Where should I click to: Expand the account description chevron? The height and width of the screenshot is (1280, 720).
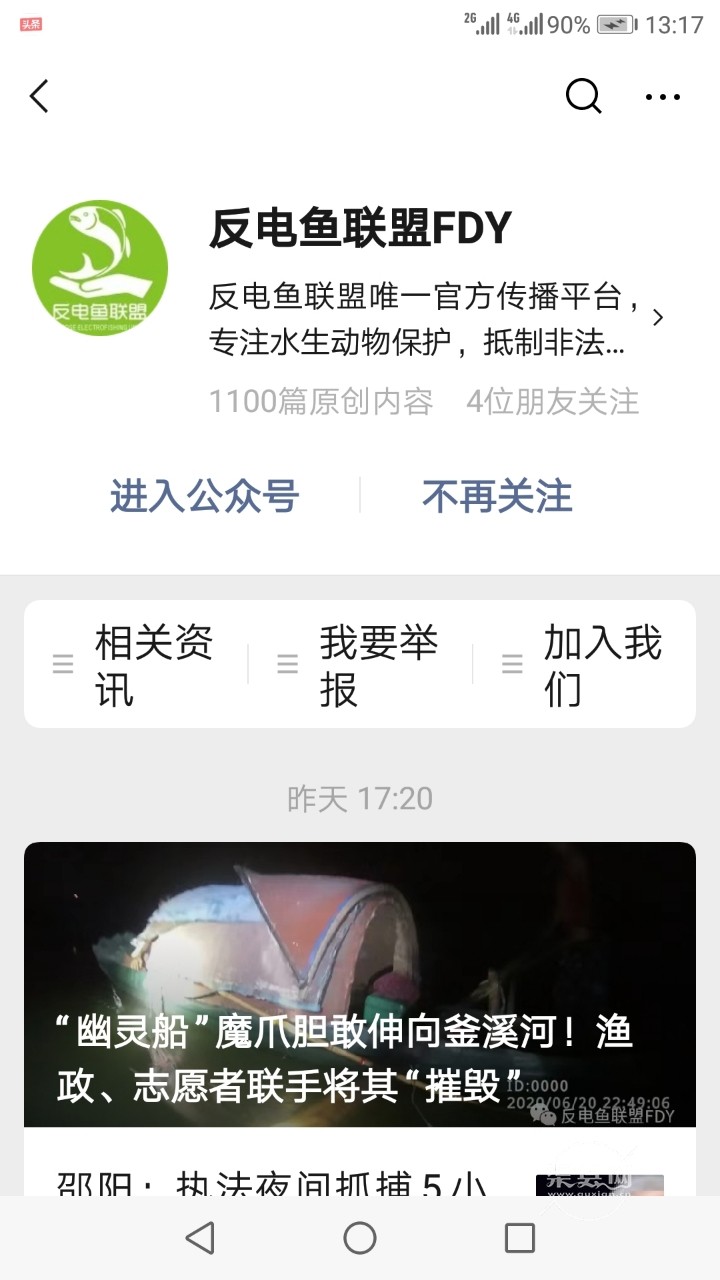657,318
